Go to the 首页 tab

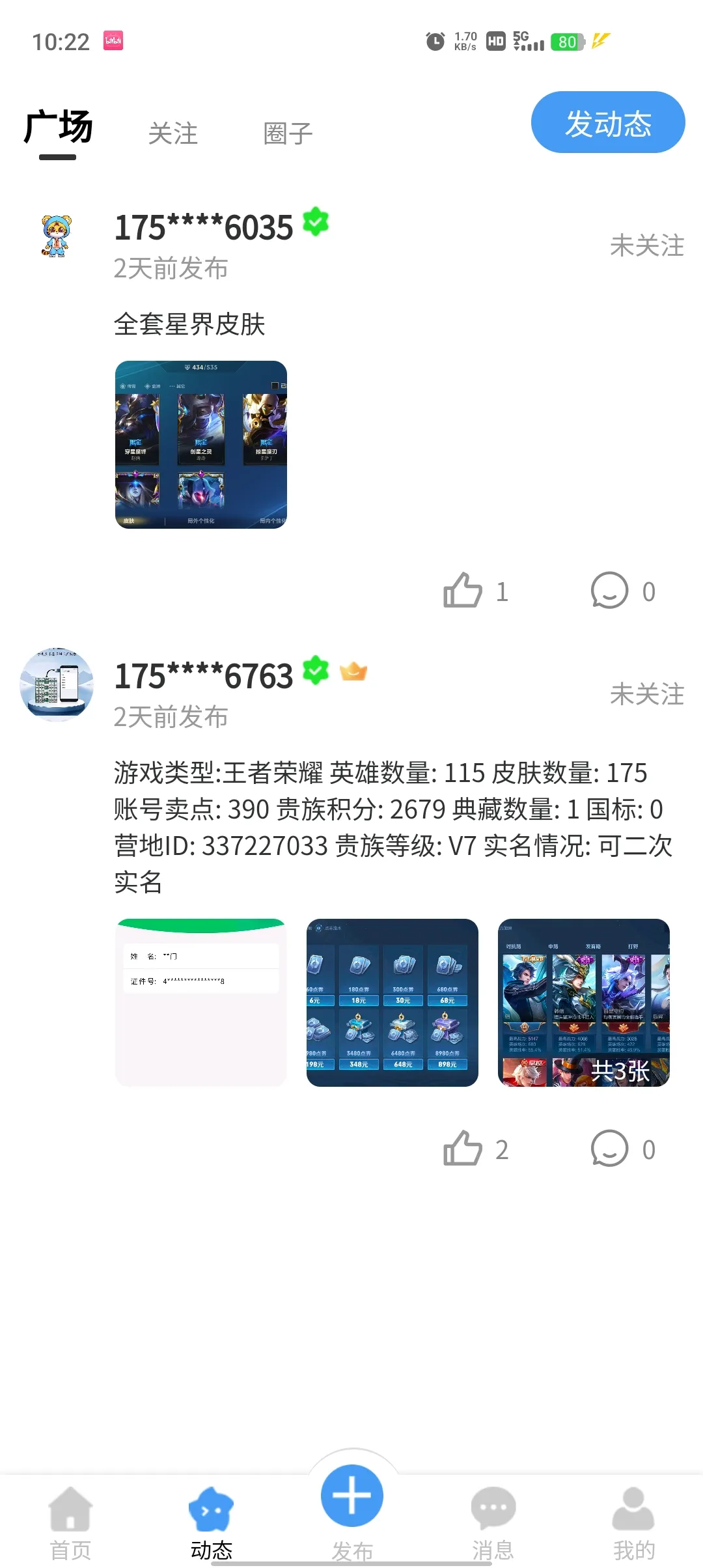[70, 1522]
